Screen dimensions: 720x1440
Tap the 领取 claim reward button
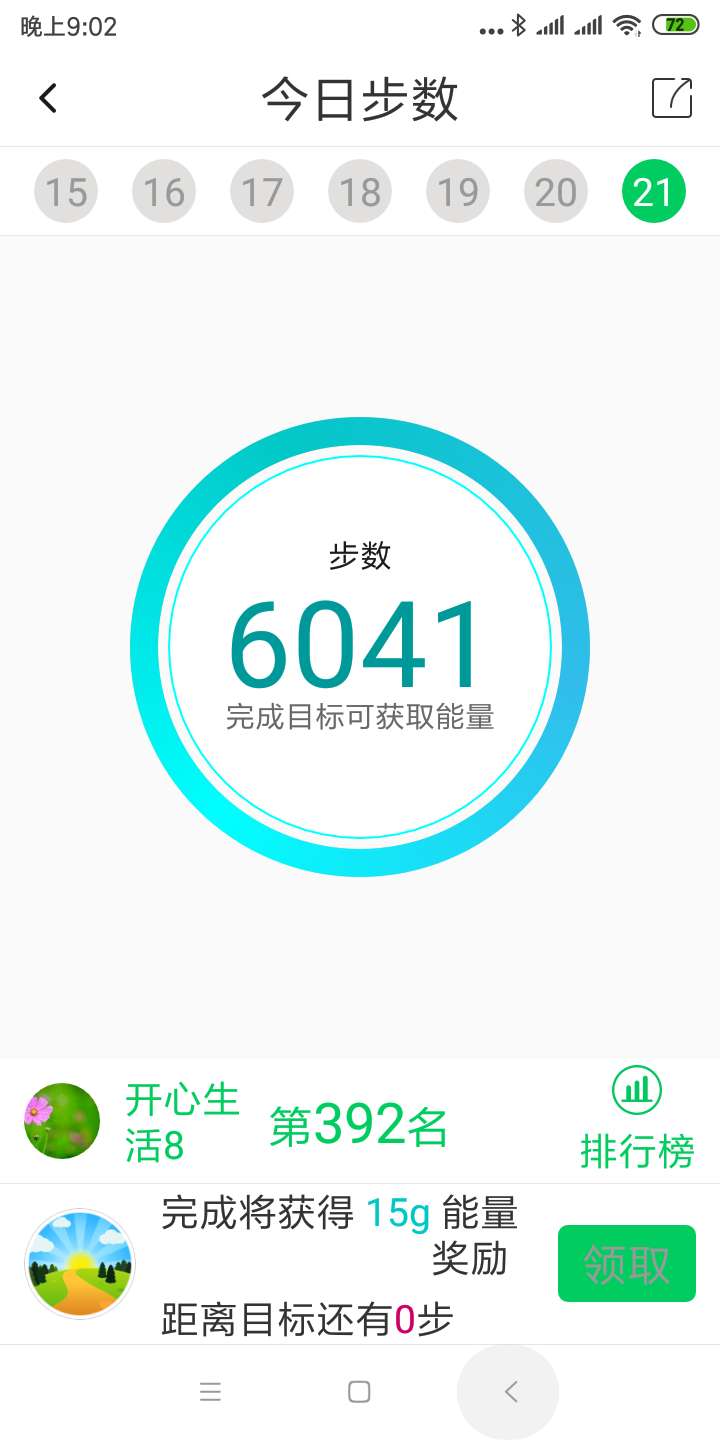[626, 1263]
